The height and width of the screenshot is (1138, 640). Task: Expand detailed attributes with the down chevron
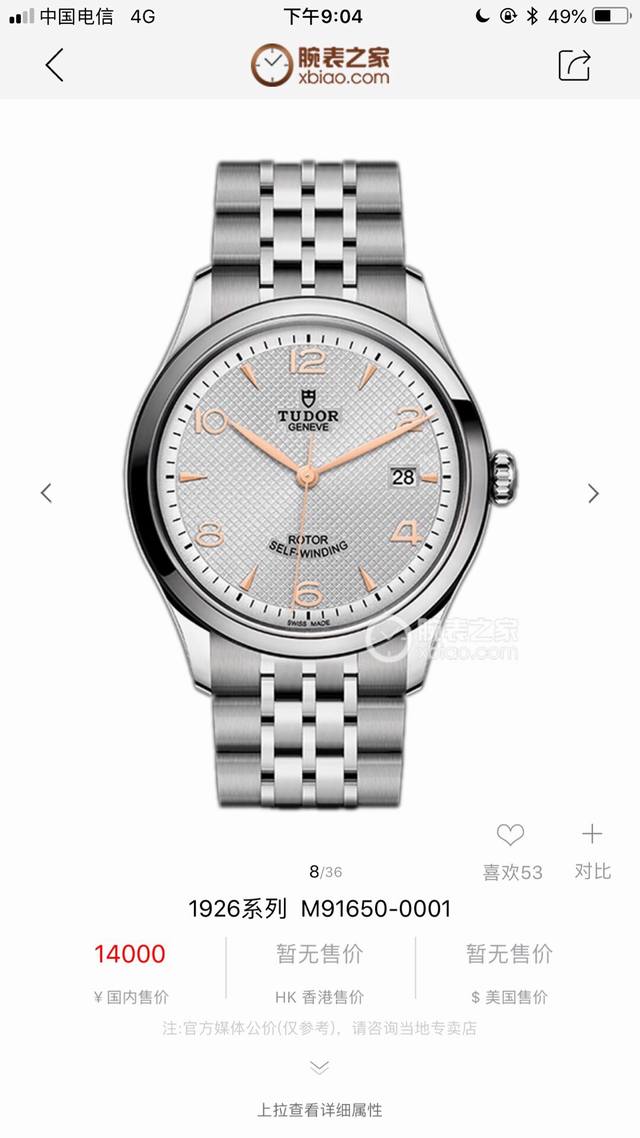tap(319, 1068)
